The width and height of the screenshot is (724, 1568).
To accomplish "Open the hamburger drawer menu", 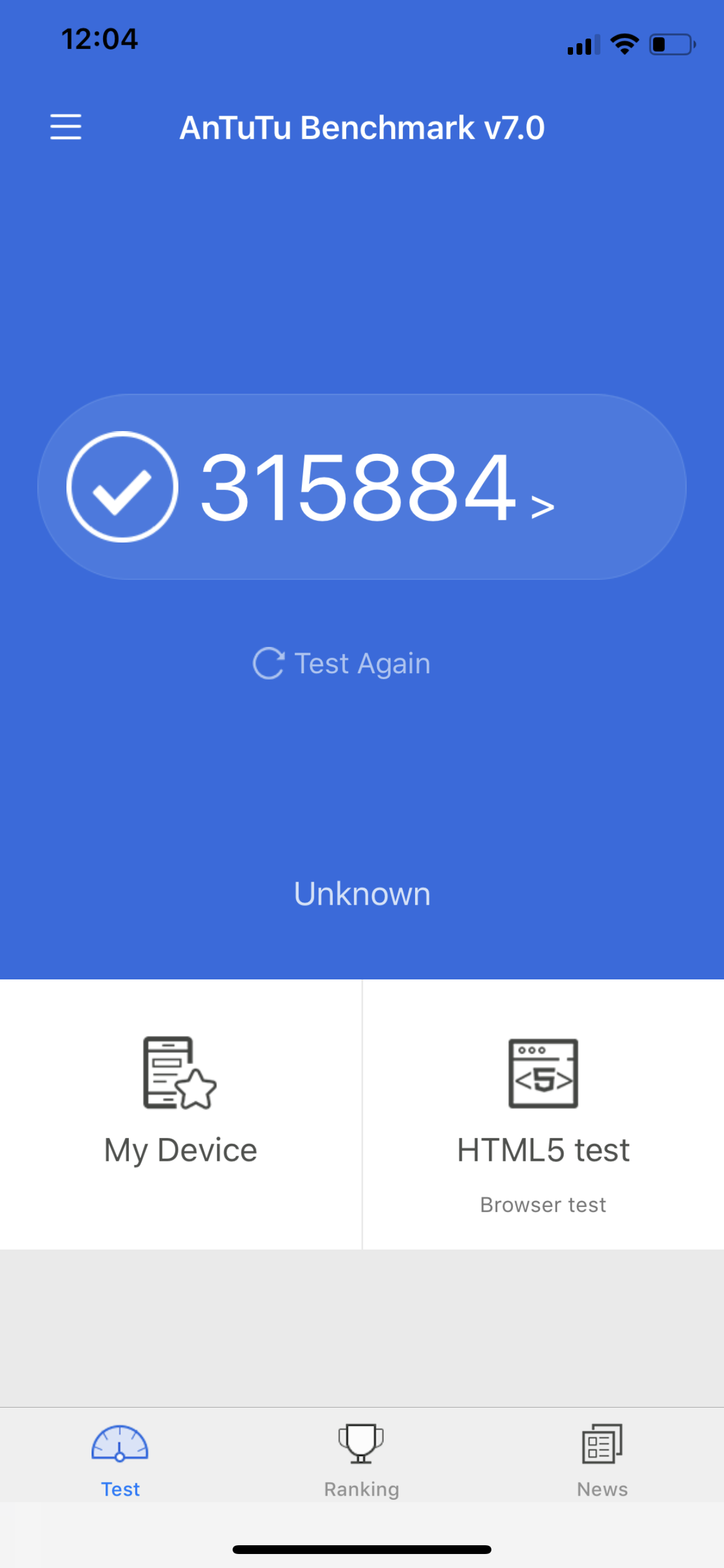I will point(66,127).
